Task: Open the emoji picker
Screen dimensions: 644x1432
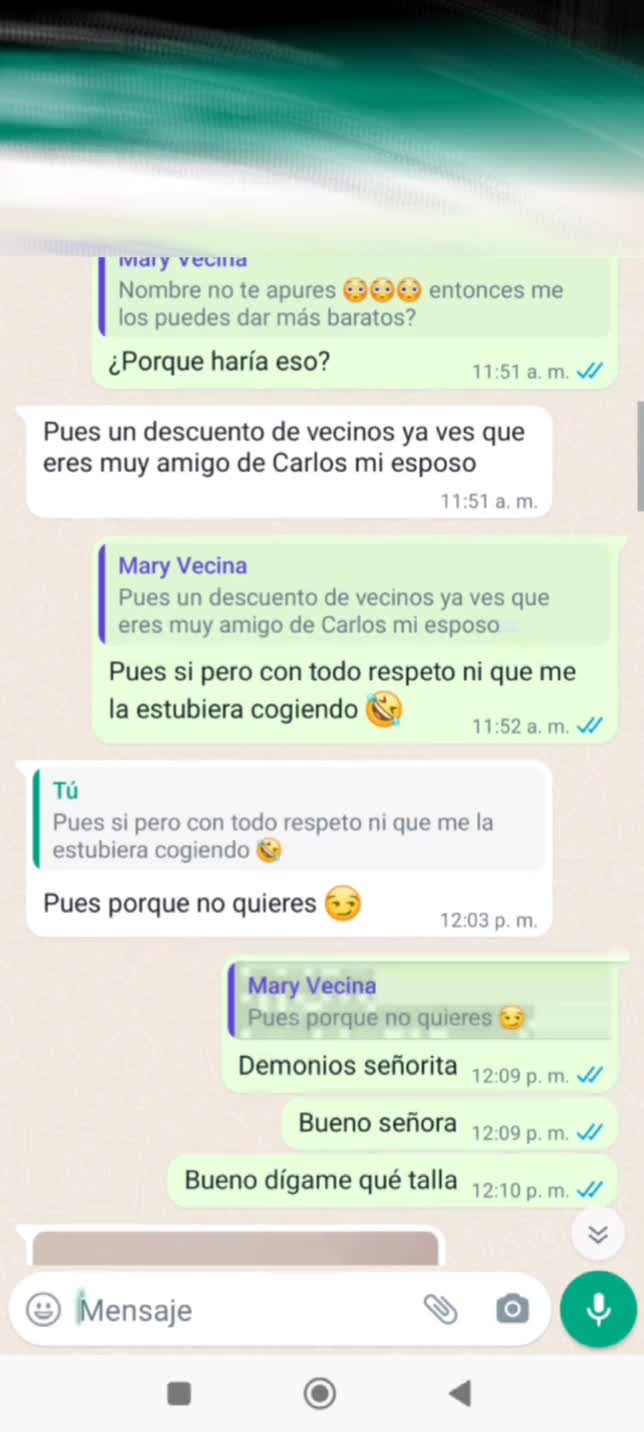Action: click(x=43, y=1310)
